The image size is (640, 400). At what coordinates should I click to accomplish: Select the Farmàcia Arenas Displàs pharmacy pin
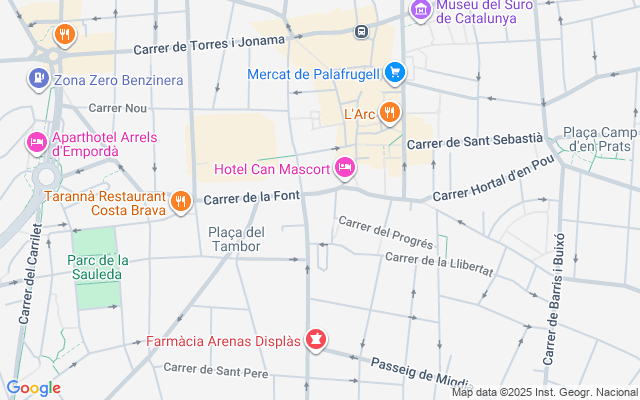coord(316,341)
